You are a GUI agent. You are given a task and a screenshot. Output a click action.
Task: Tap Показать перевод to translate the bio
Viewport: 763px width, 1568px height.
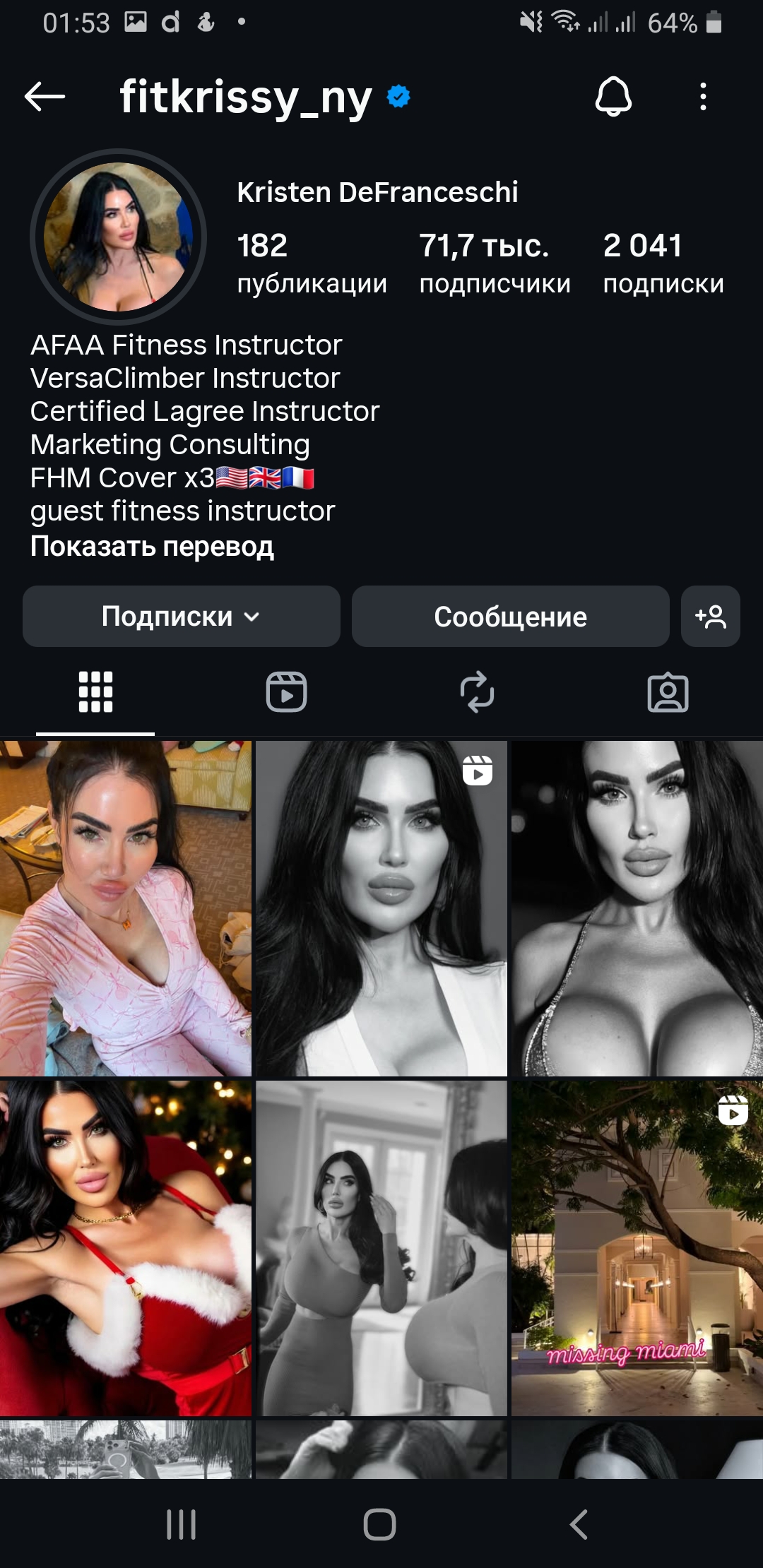click(x=152, y=547)
